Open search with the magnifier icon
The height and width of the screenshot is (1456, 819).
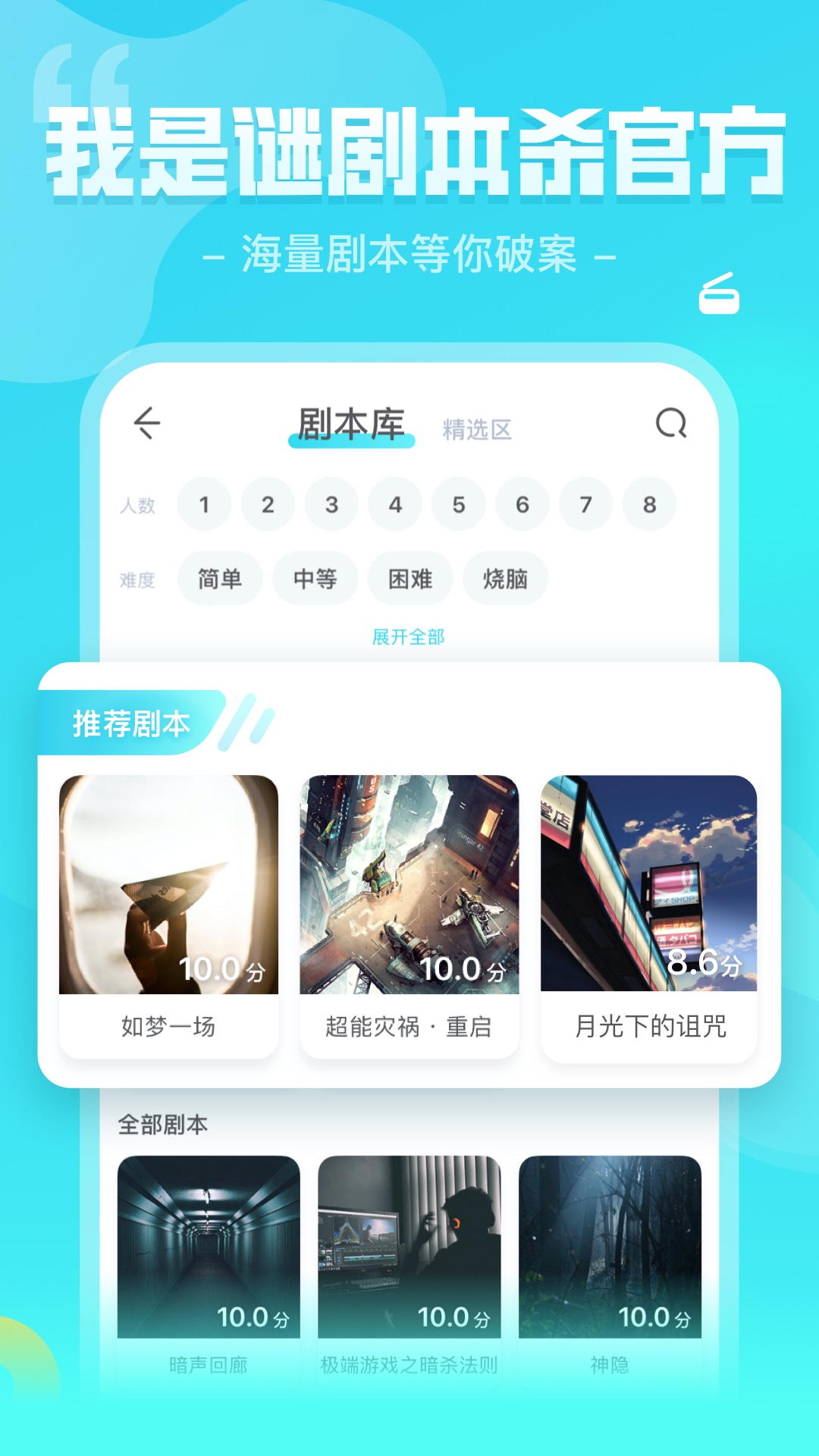pos(670,425)
